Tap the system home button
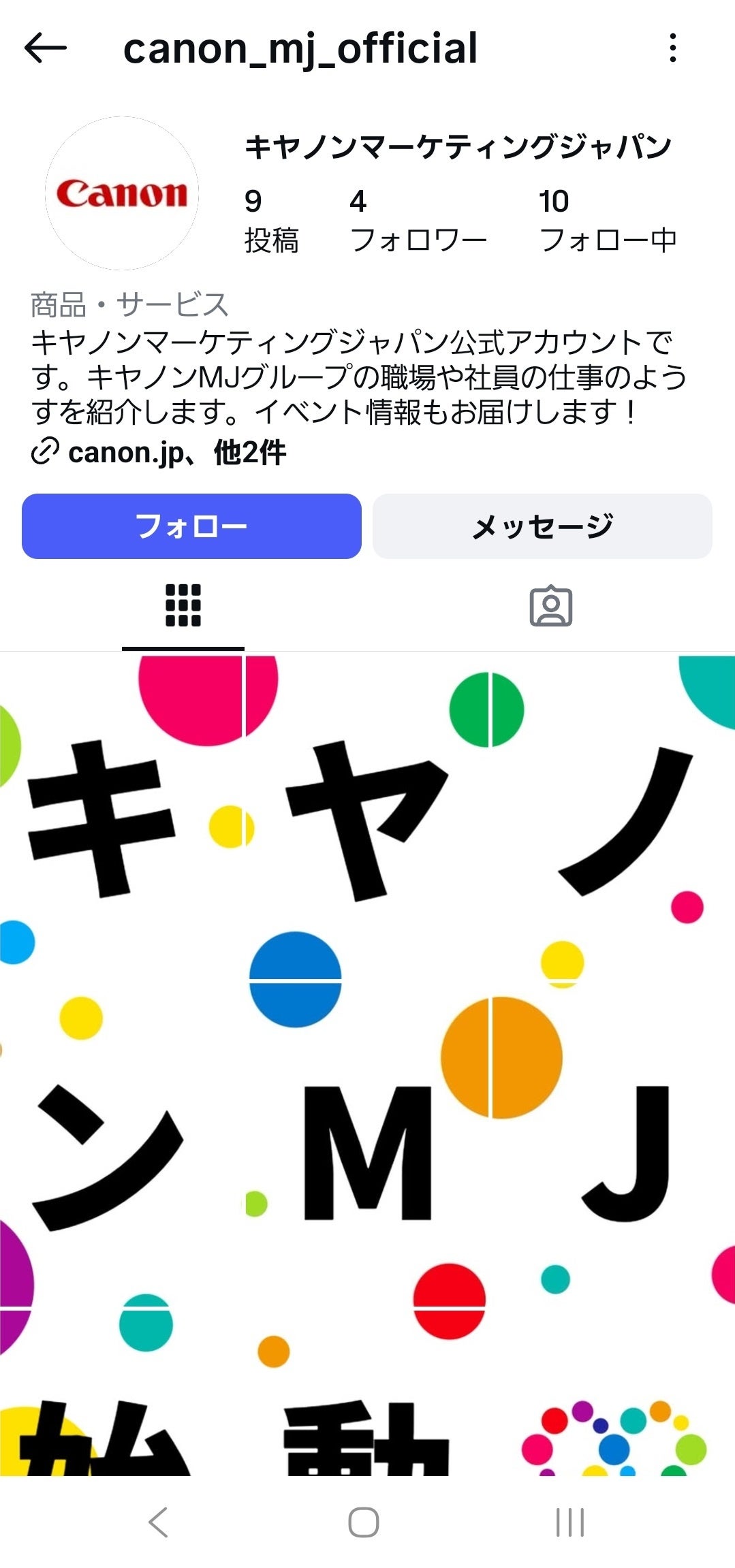 tap(364, 1522)
